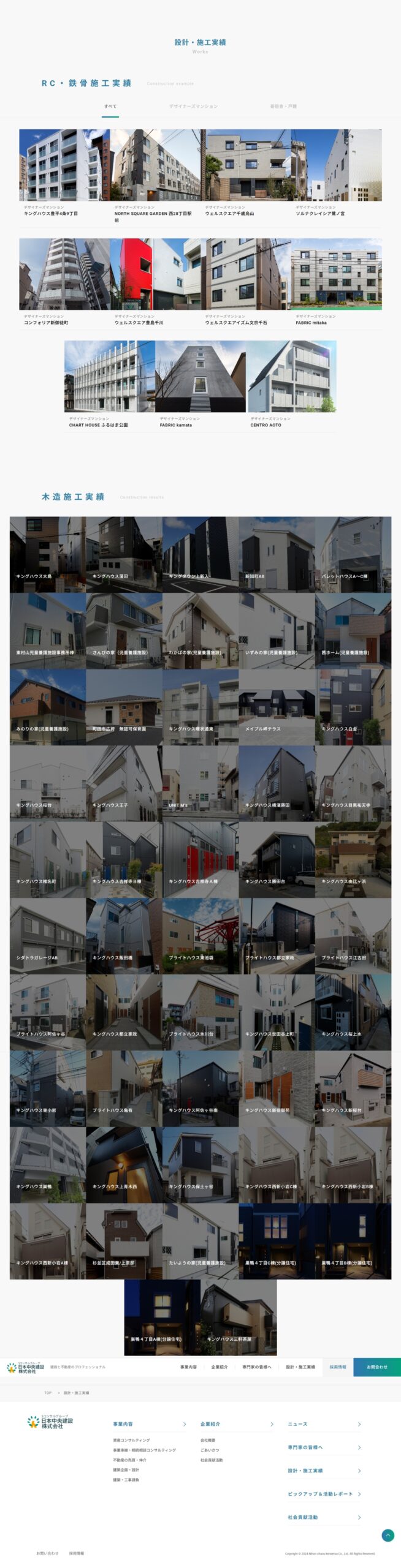Screen dimensions: 401x1568
Task: Select the 寄宿舎・戸建 tab
Action: click(x=283, y=107)
